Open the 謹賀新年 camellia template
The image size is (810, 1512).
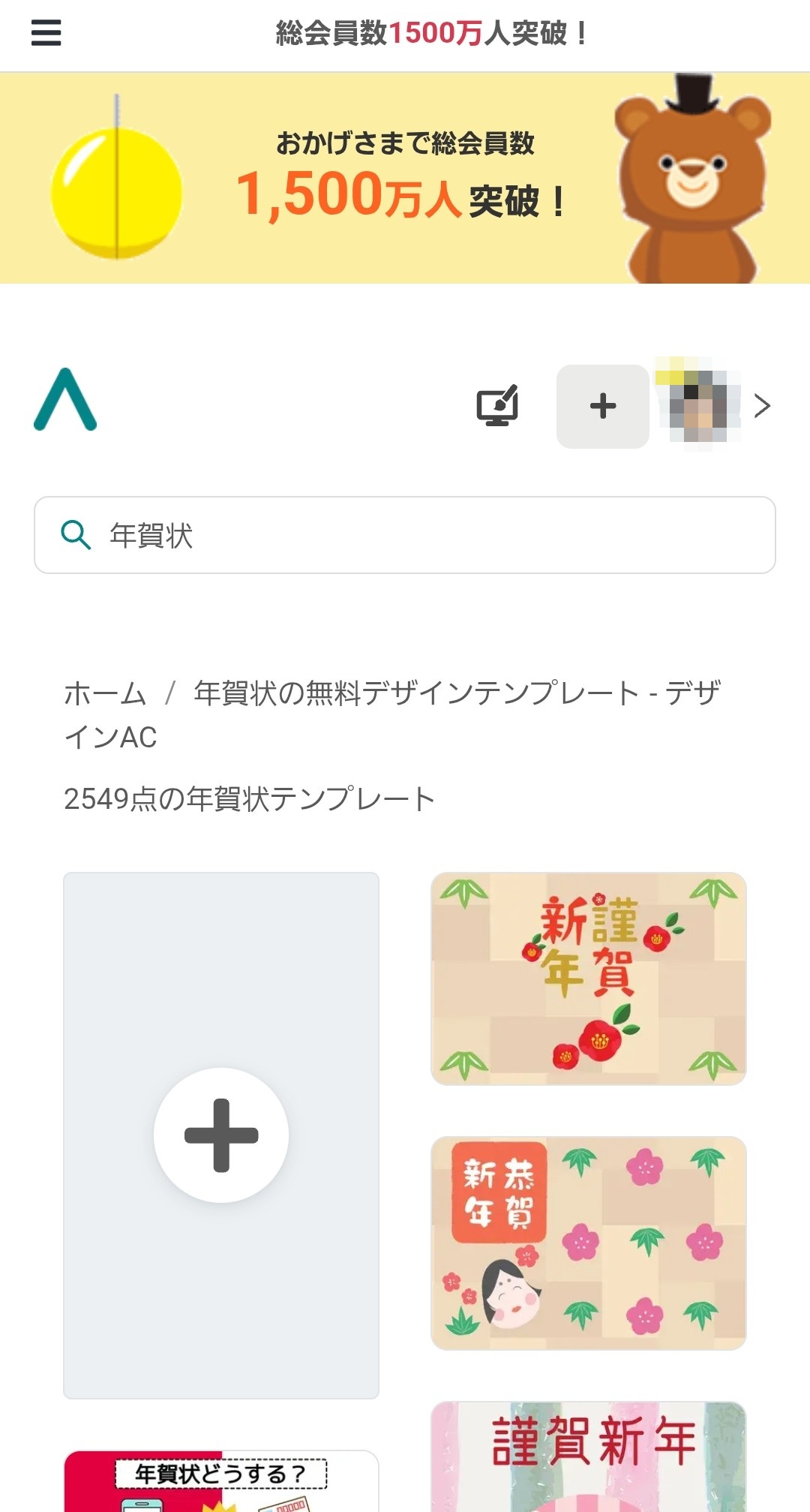tap(589, 978)
